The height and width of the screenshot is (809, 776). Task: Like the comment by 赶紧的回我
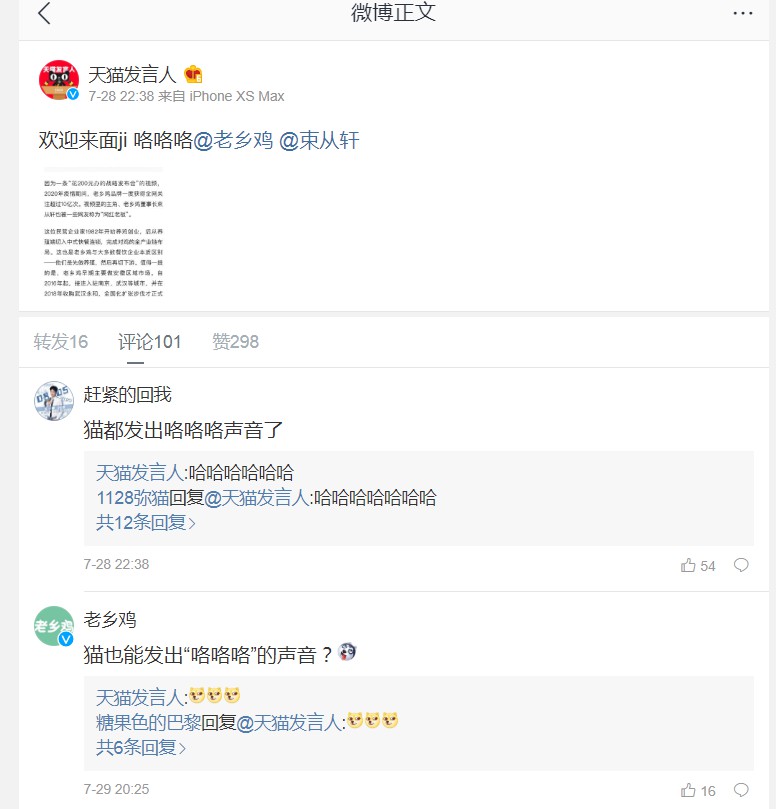698,566
